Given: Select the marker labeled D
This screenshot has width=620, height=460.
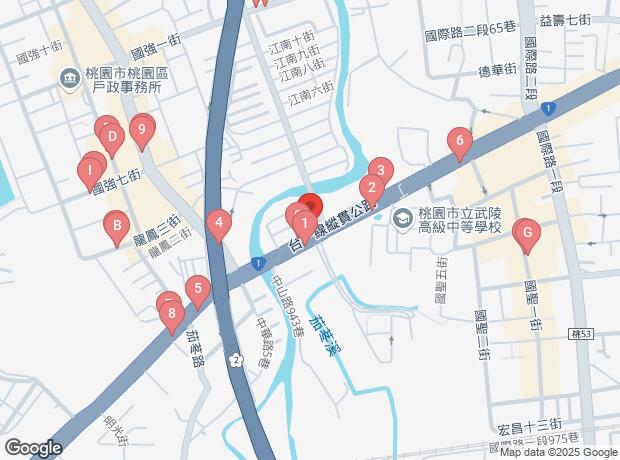Looking at the screenshot, I should pyautogui.click(x=112, y=136).
